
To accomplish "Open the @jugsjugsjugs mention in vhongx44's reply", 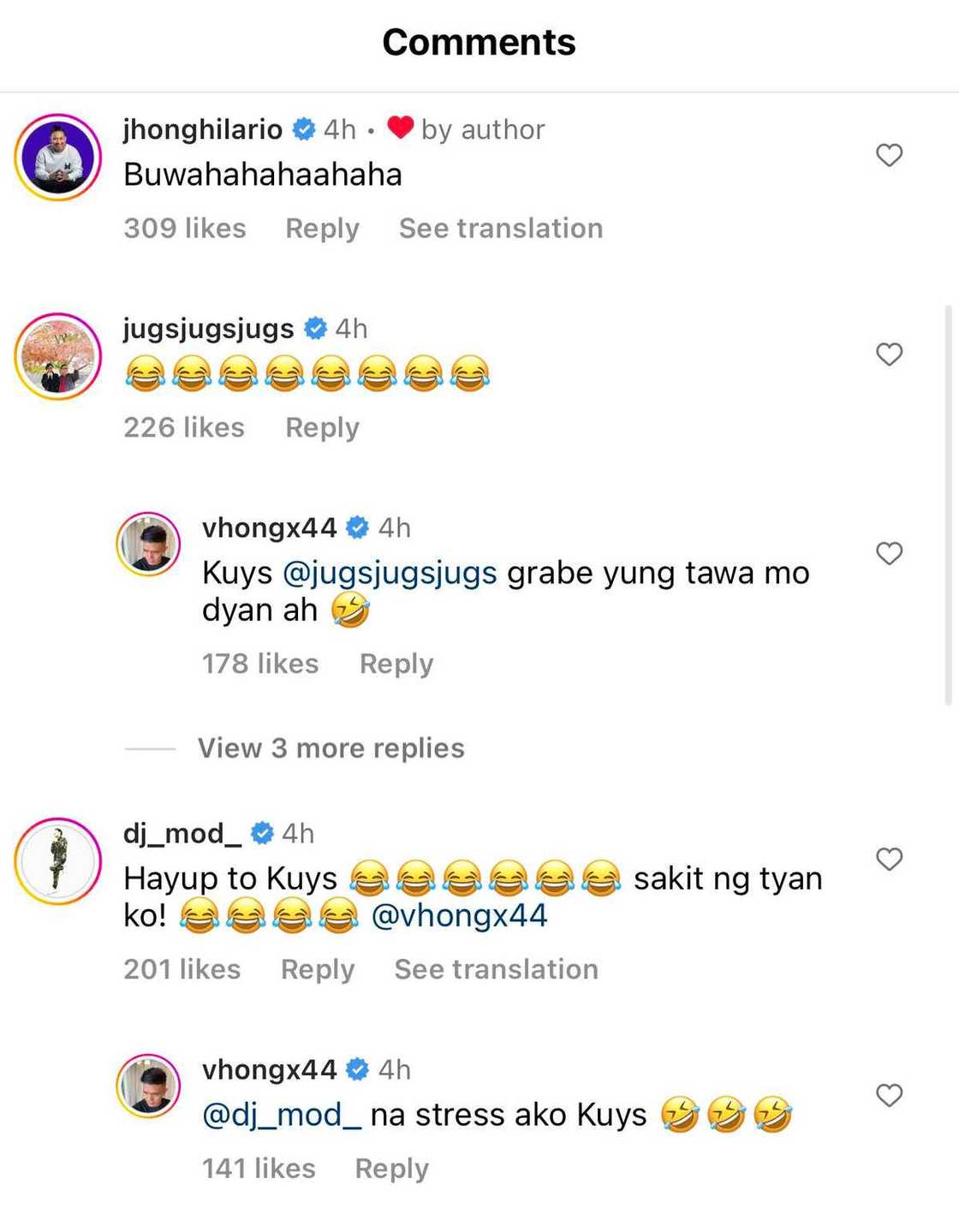I will click(x=390, y=573).
